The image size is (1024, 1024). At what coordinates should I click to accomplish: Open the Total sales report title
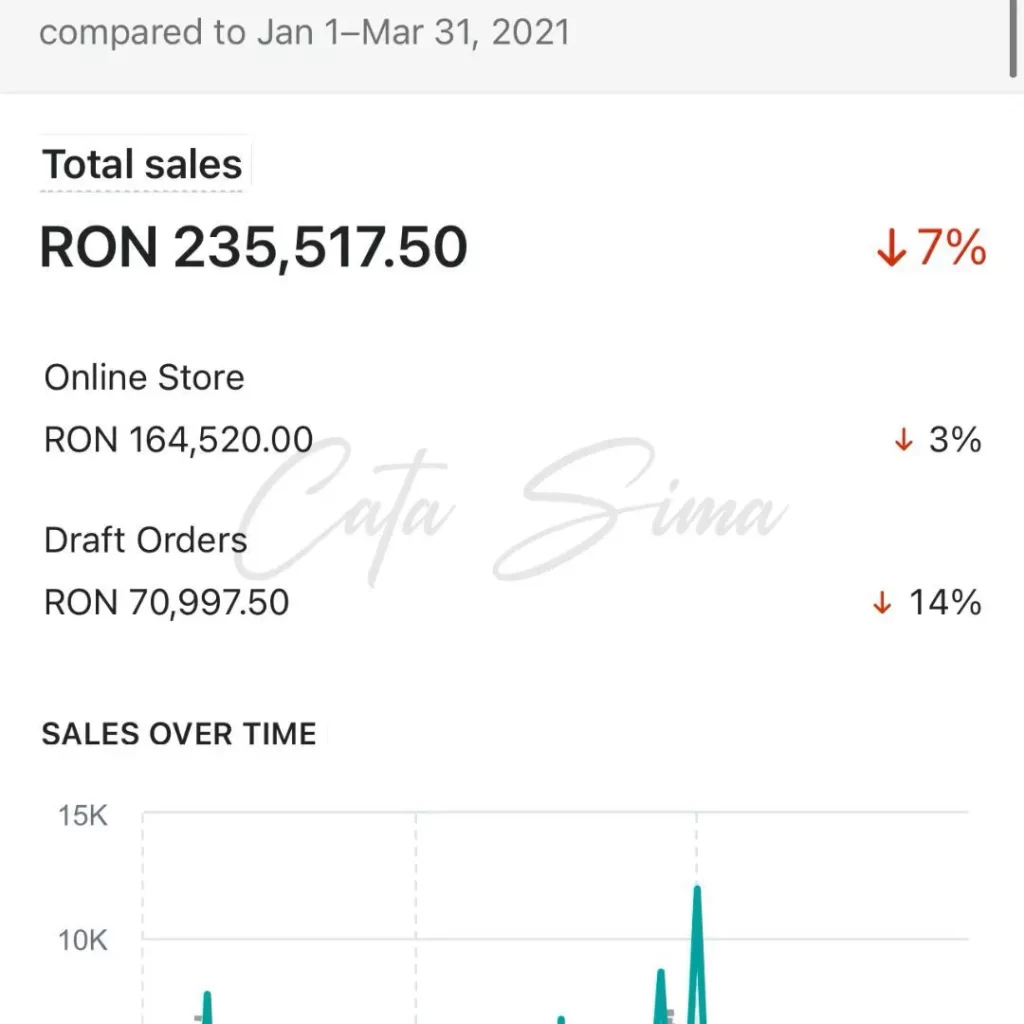[142, 165]
